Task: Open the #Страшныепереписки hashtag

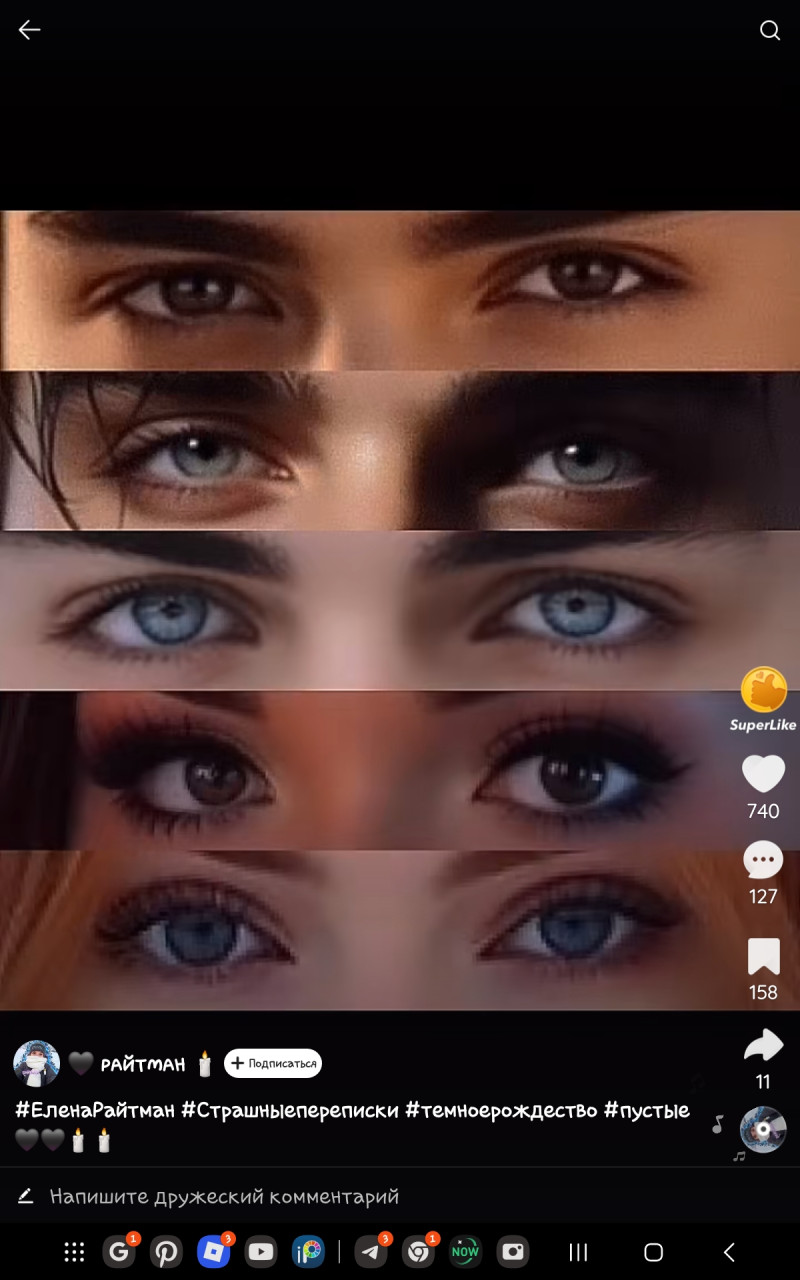Action: [290, 1110]
